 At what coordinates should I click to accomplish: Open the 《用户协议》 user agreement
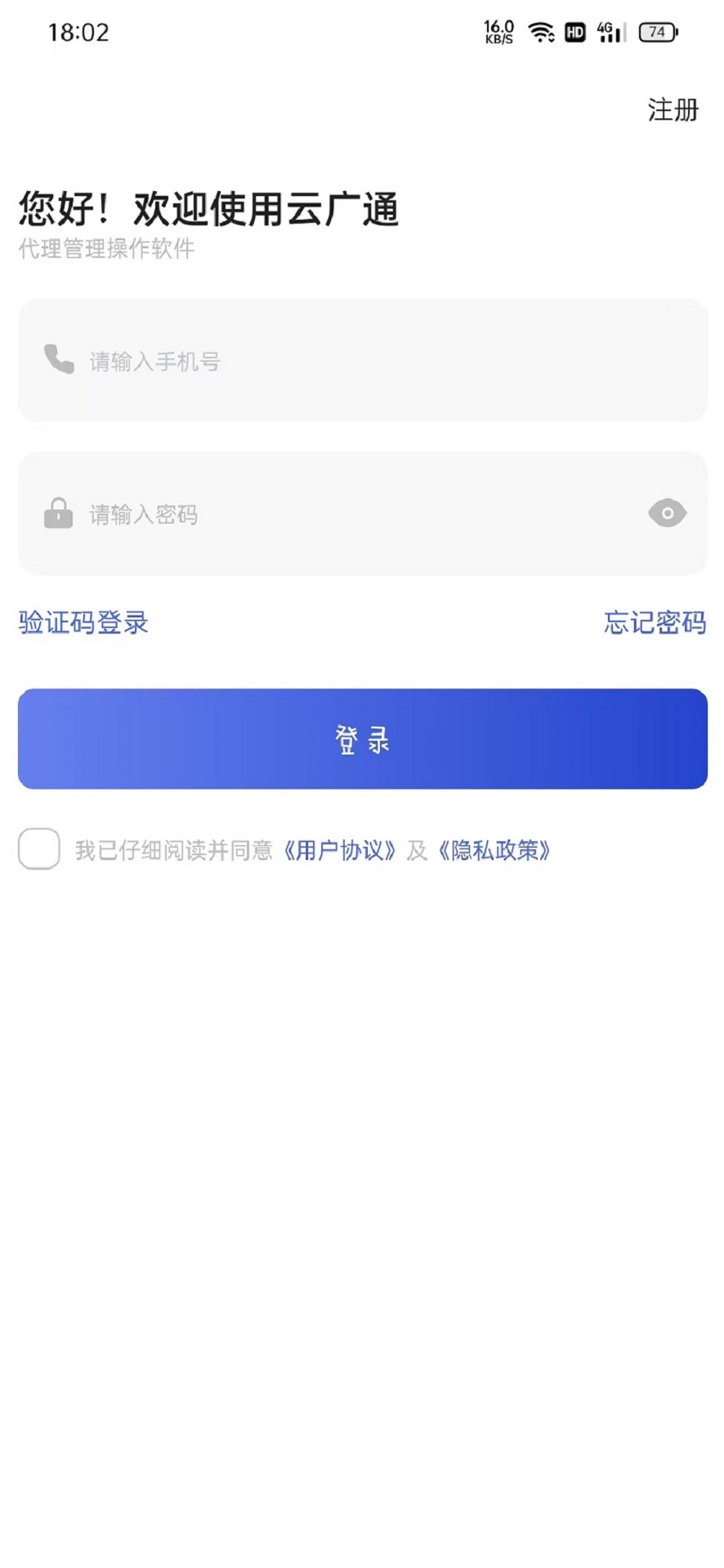(x=340, y=850)
